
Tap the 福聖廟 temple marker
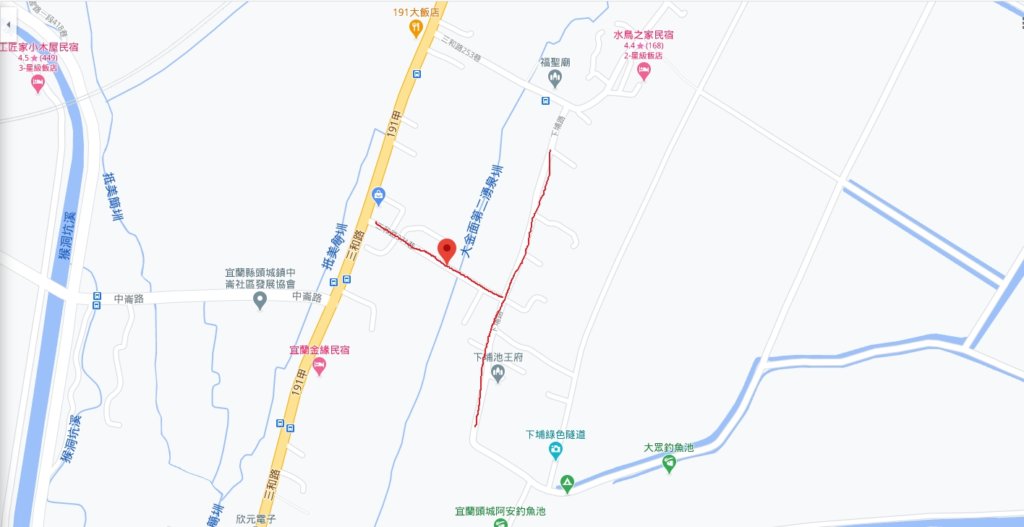[x=556, y=77]
